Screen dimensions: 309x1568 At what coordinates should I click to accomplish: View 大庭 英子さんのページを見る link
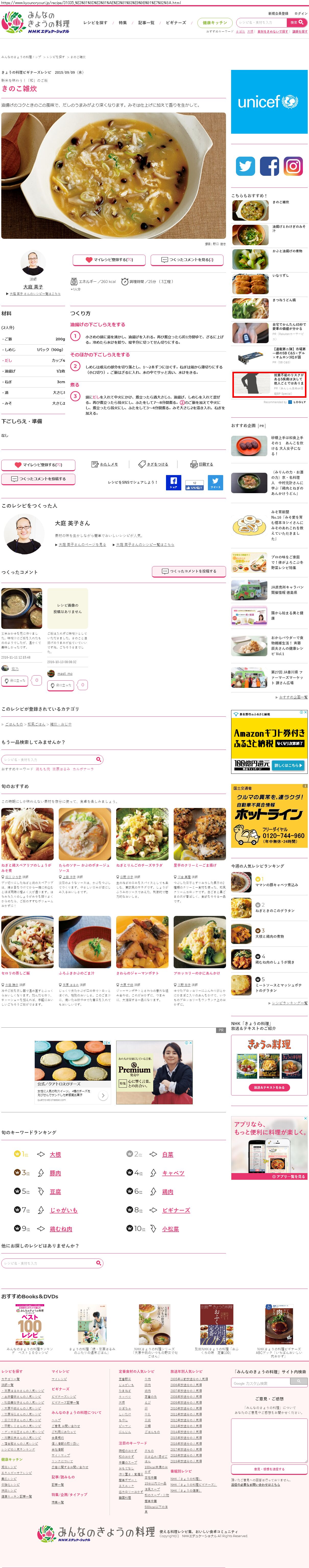pos(82,544)
